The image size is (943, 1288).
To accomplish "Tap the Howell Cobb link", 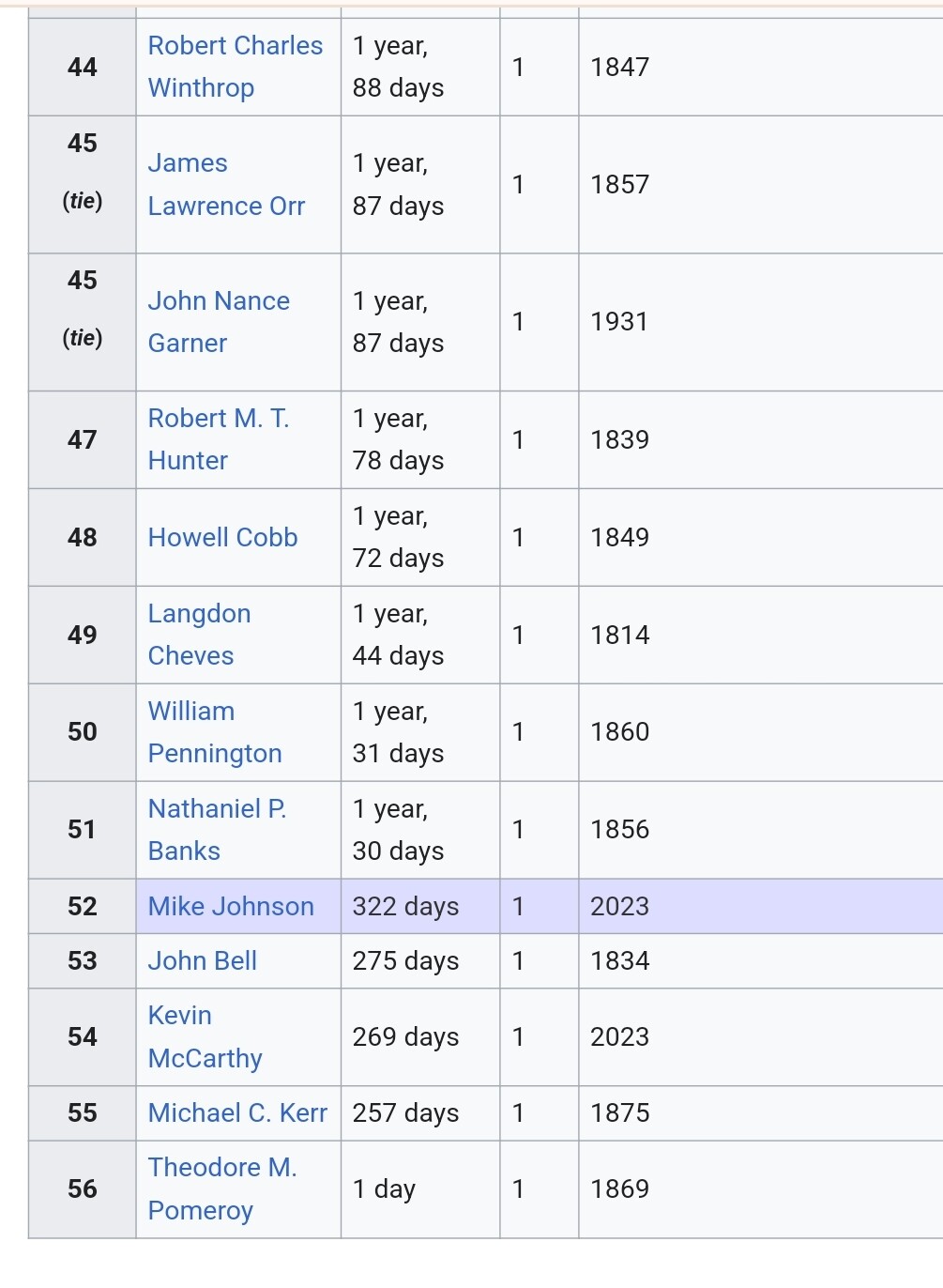I will [x=222, y=538].
